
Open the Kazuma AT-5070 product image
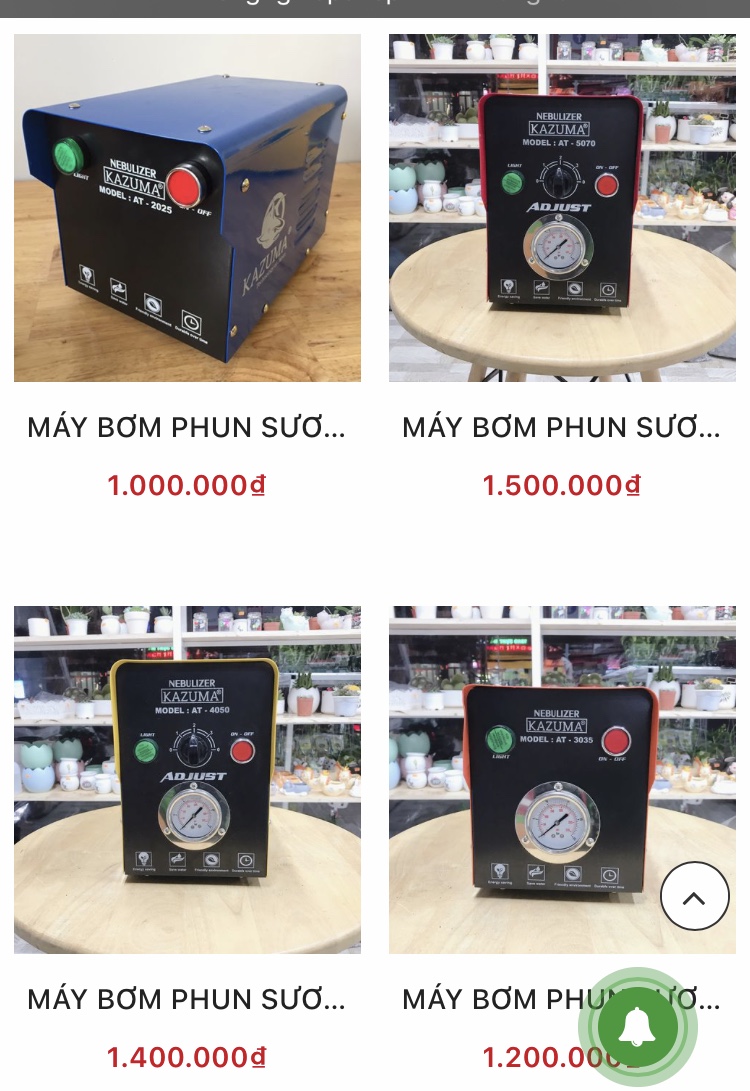(x=562, y=208)
